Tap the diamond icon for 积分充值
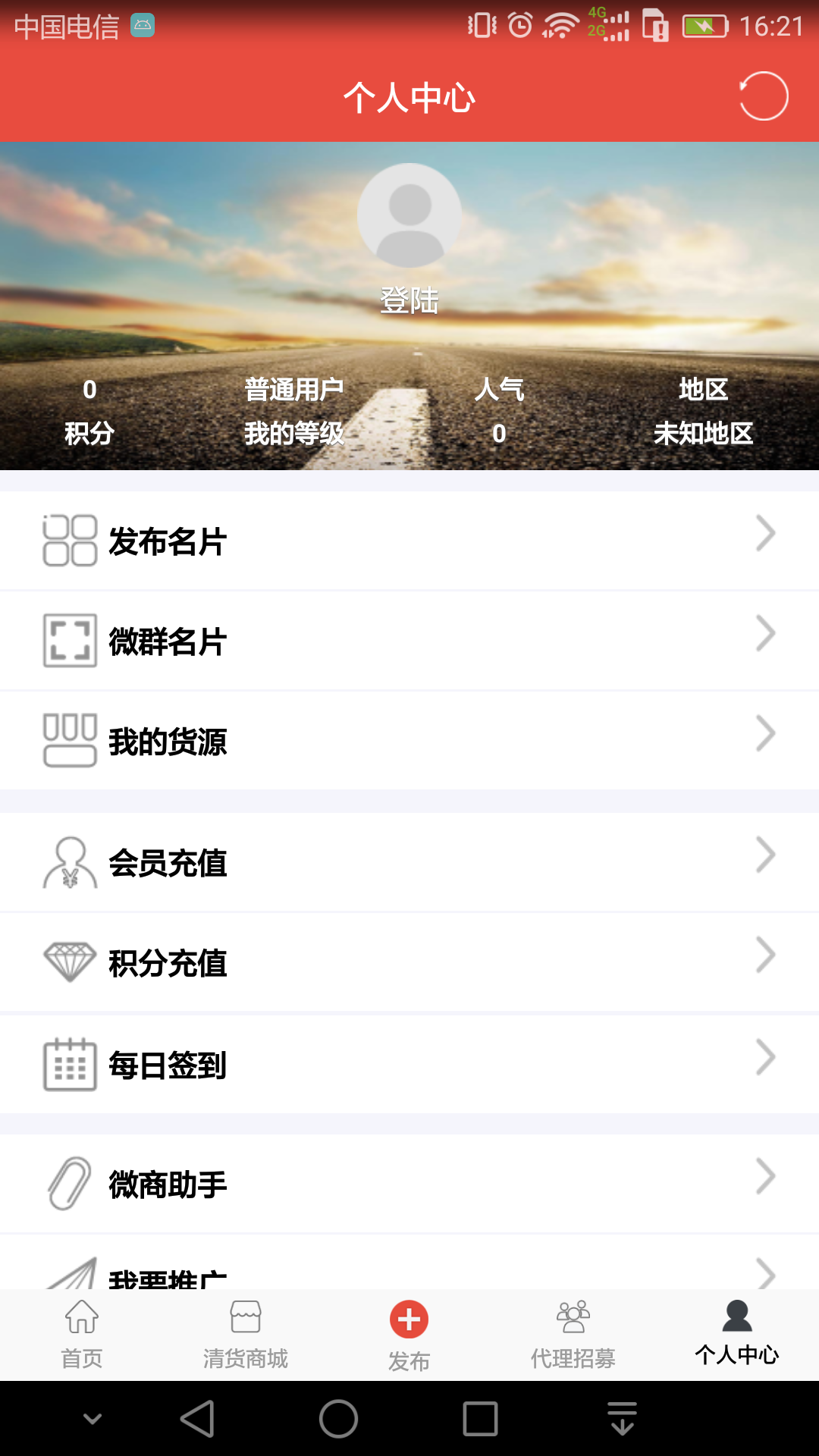This screenshot has width=819, height=1456. 69,962
